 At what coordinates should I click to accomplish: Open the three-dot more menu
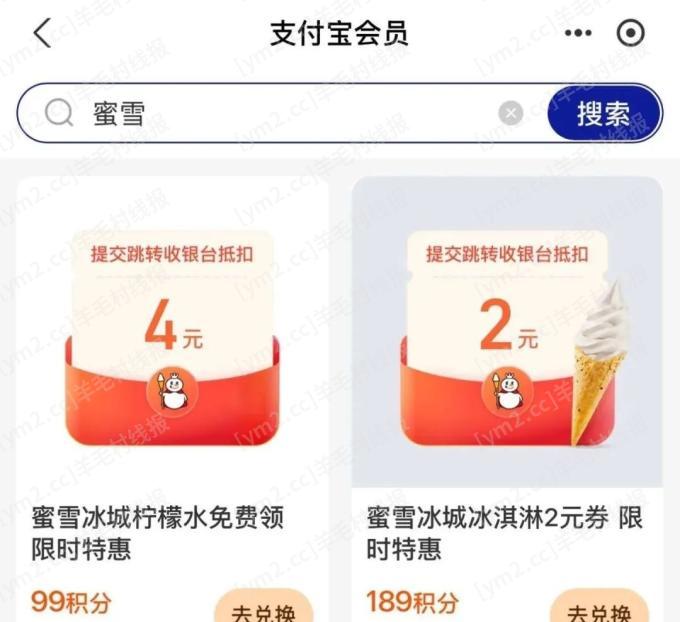(578, 33)
